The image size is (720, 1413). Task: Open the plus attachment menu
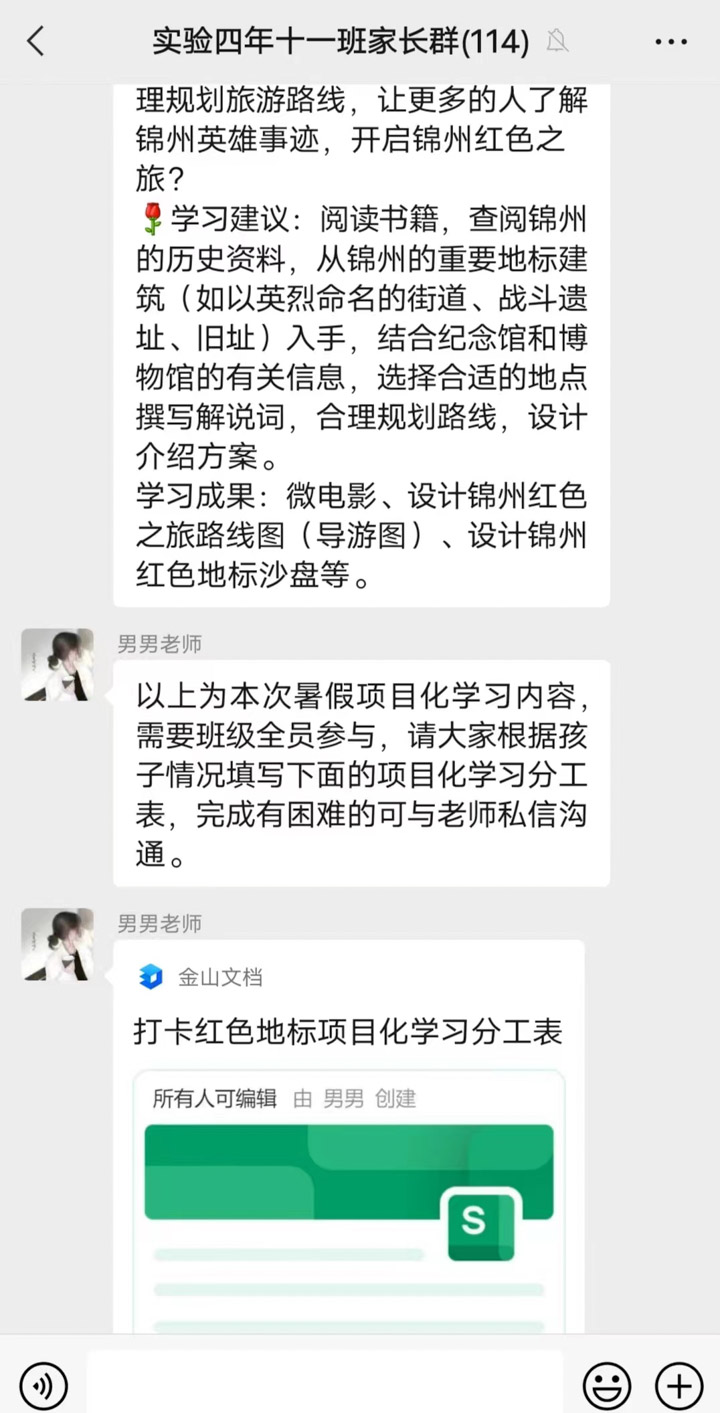[x=679, y=1386]
